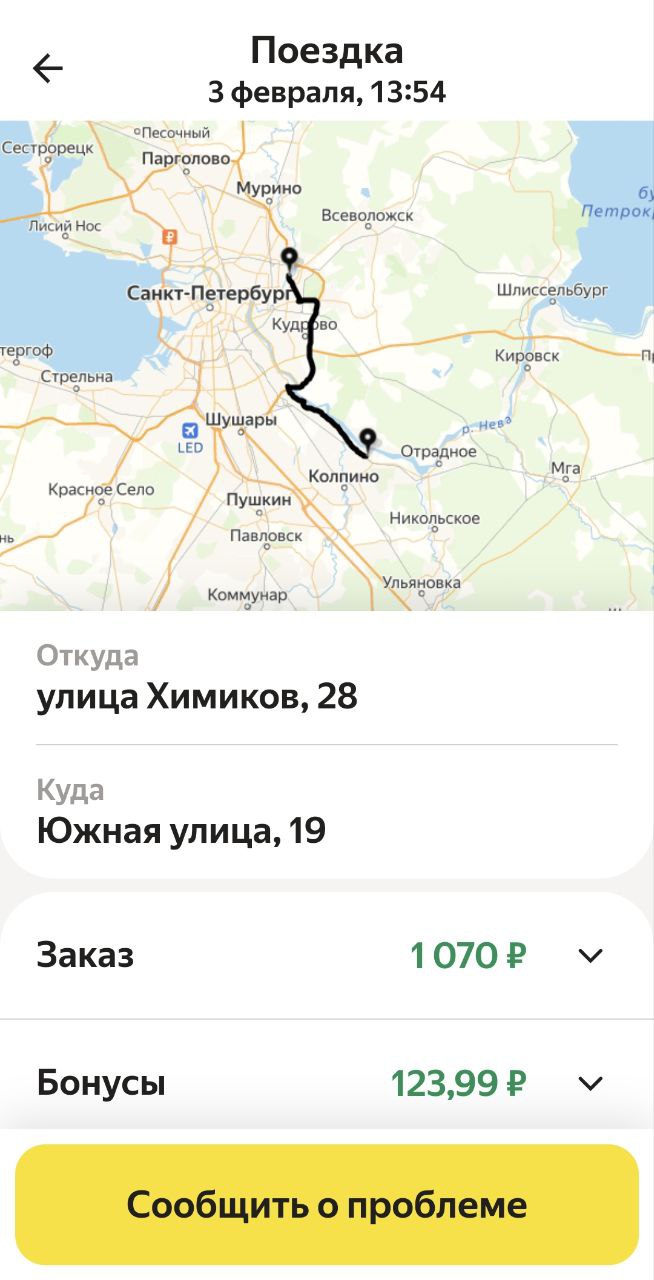654x1280 pixels.
Task: Tap Сообщить о проблеме button
Action: click(327, 1205)
